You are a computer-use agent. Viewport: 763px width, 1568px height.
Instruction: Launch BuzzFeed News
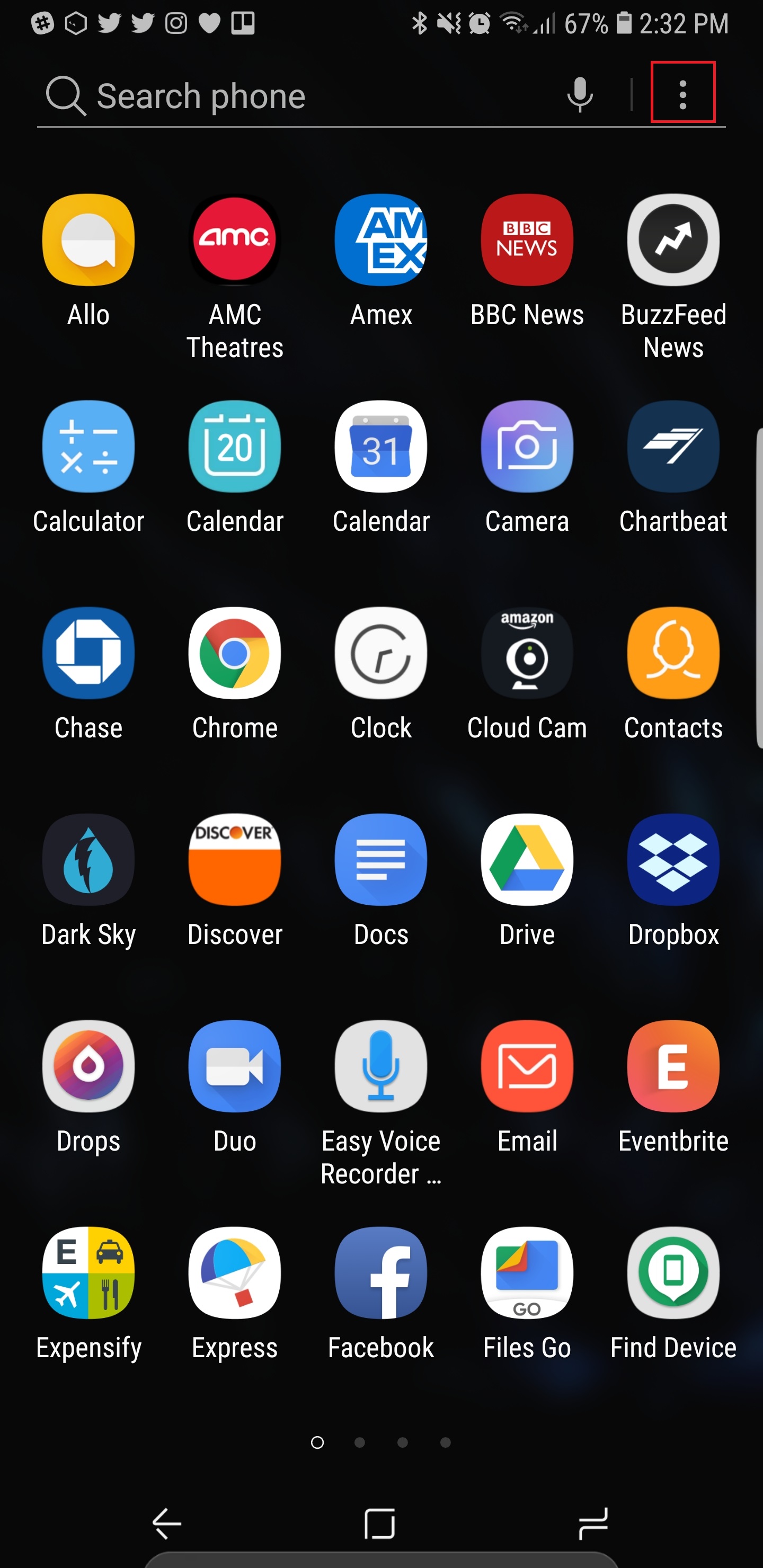[x=673, y=240]
